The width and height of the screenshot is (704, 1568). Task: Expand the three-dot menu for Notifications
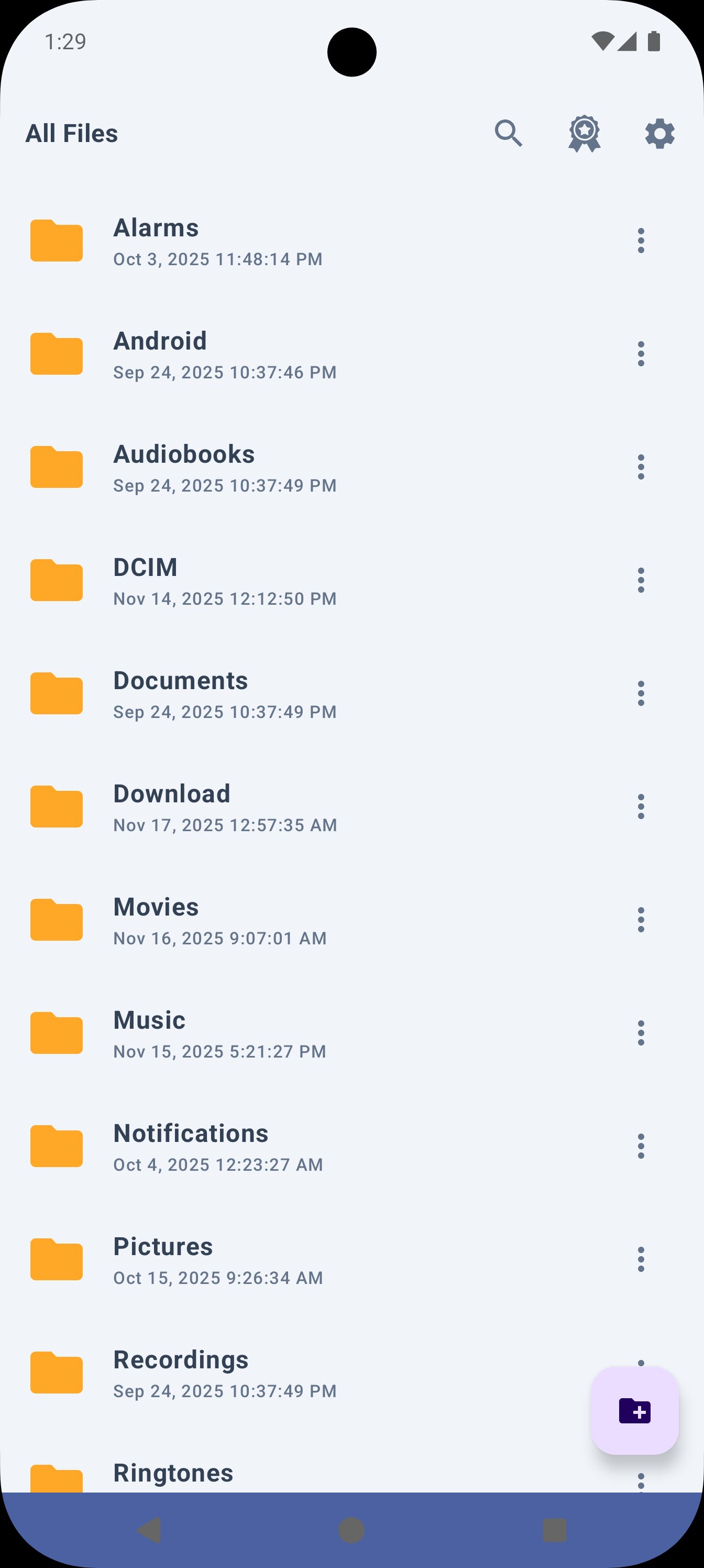[x=641, y=1146]
